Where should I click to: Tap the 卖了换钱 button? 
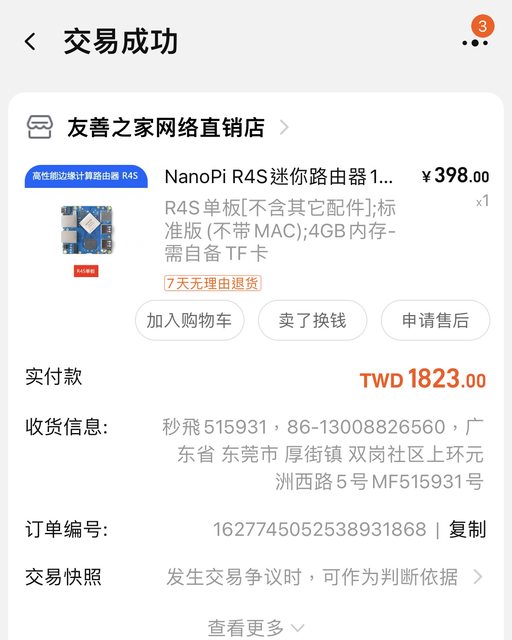(312, 320)
